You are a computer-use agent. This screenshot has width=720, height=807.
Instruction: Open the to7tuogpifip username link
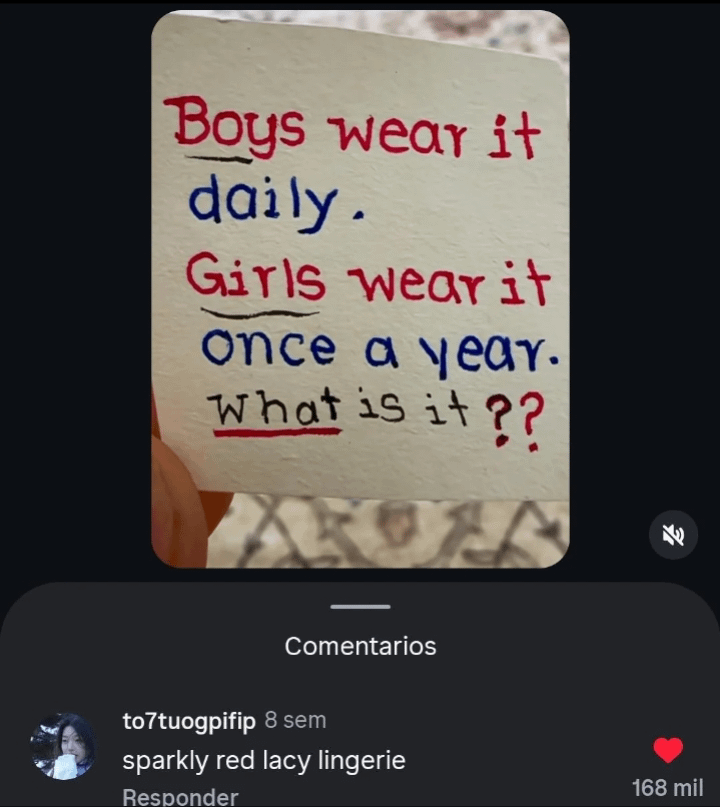189,720
